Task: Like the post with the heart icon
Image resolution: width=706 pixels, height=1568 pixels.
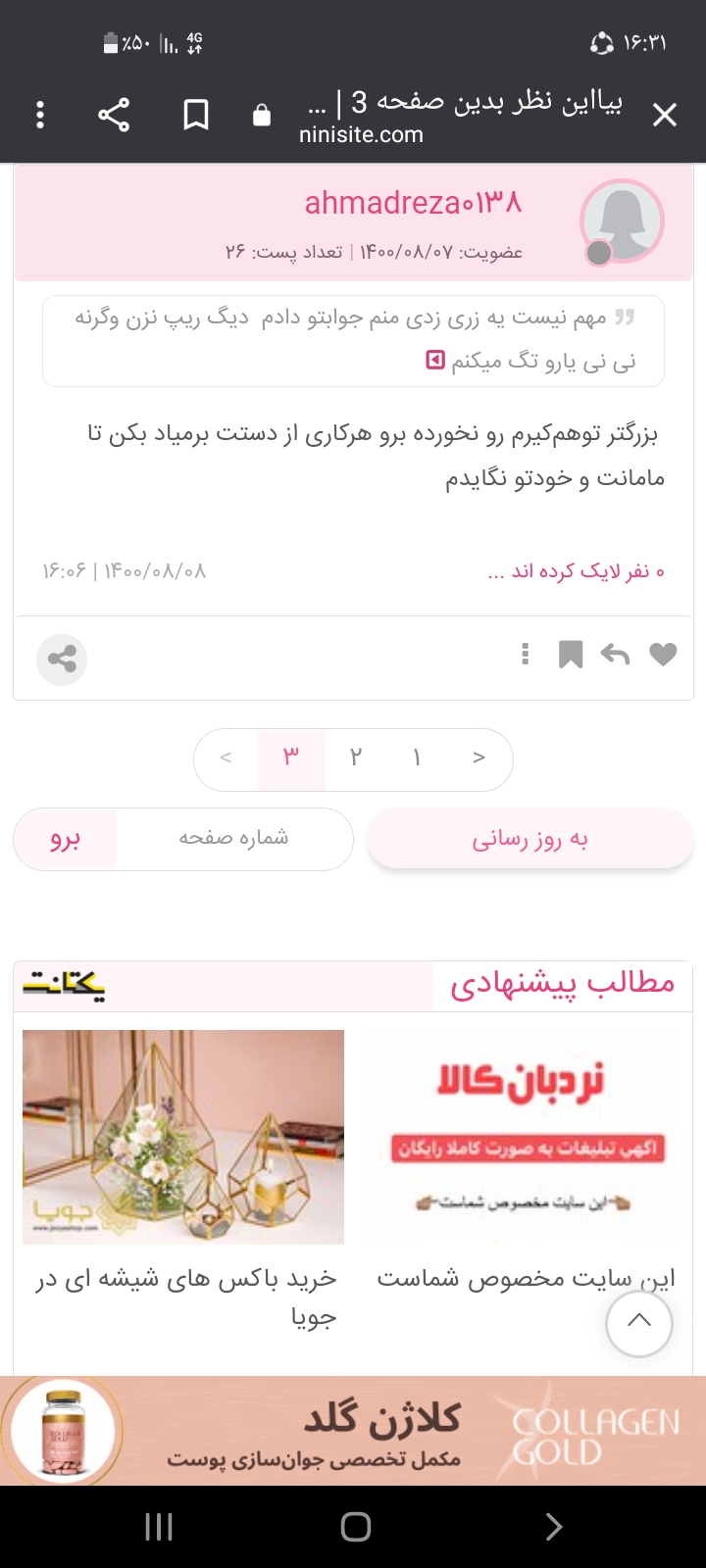Action: pos(663,655)
